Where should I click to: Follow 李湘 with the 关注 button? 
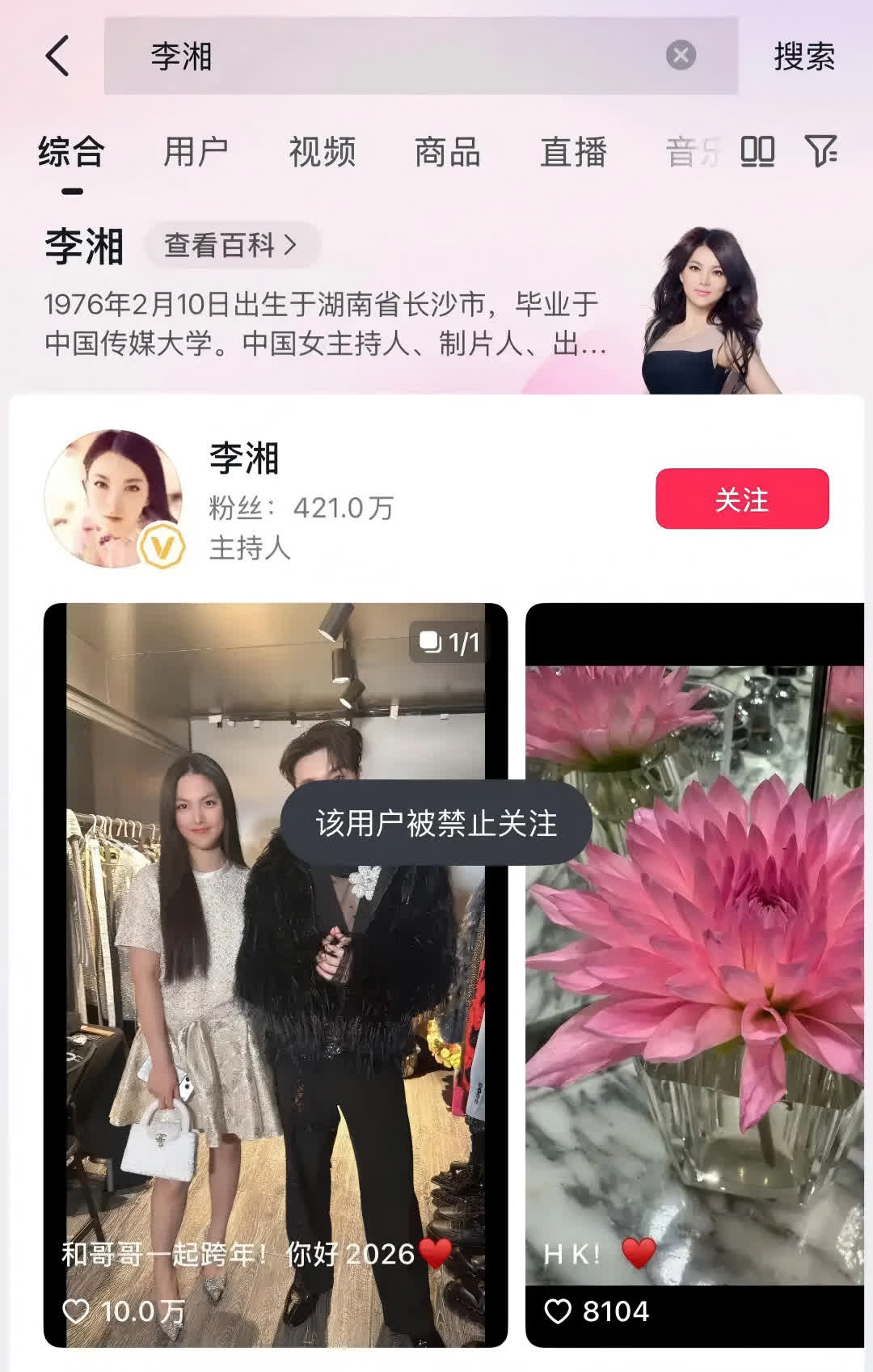741,499
